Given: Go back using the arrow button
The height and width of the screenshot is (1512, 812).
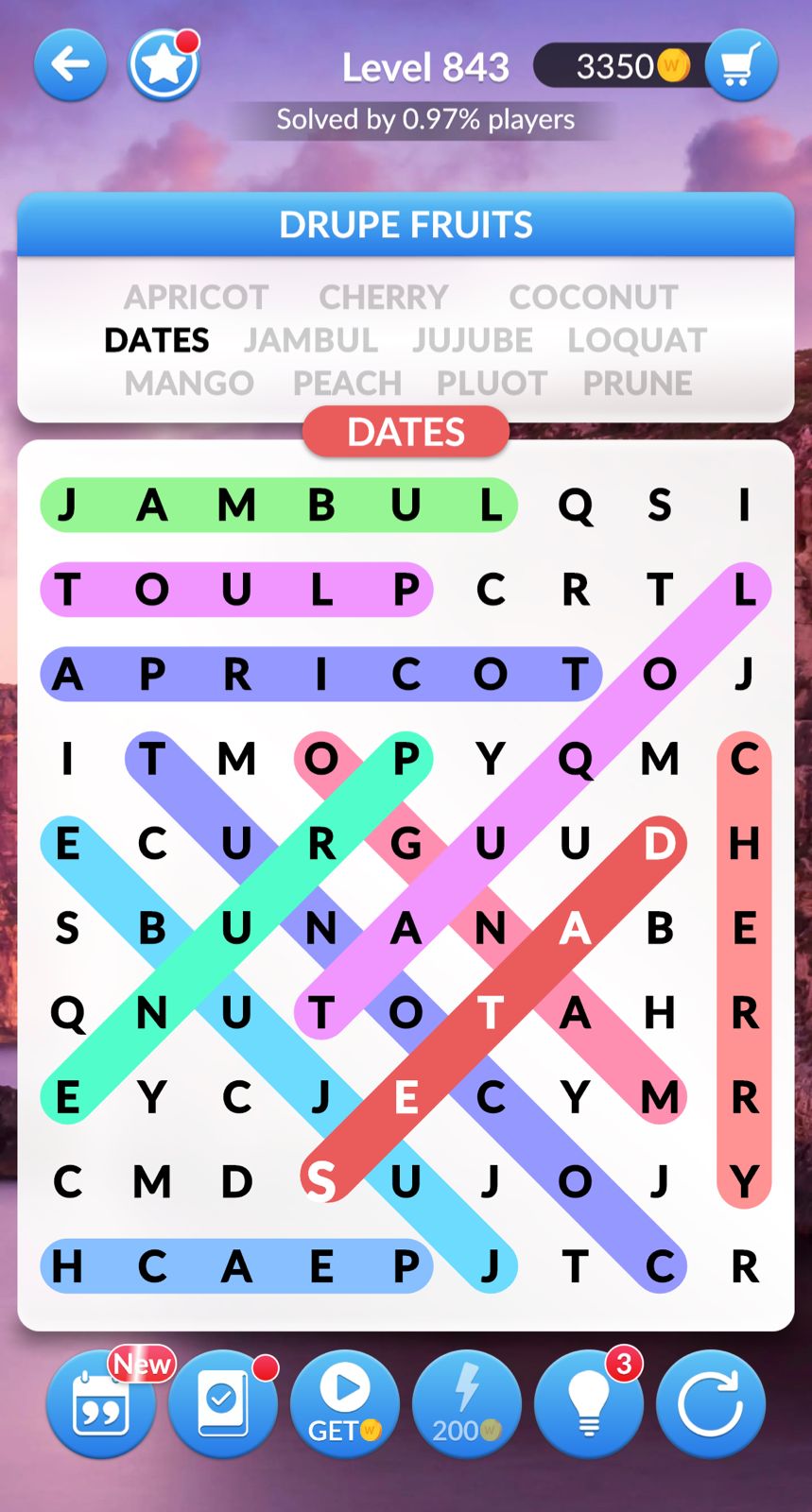Looking at the screenshot, I should (x=70, y=65).
